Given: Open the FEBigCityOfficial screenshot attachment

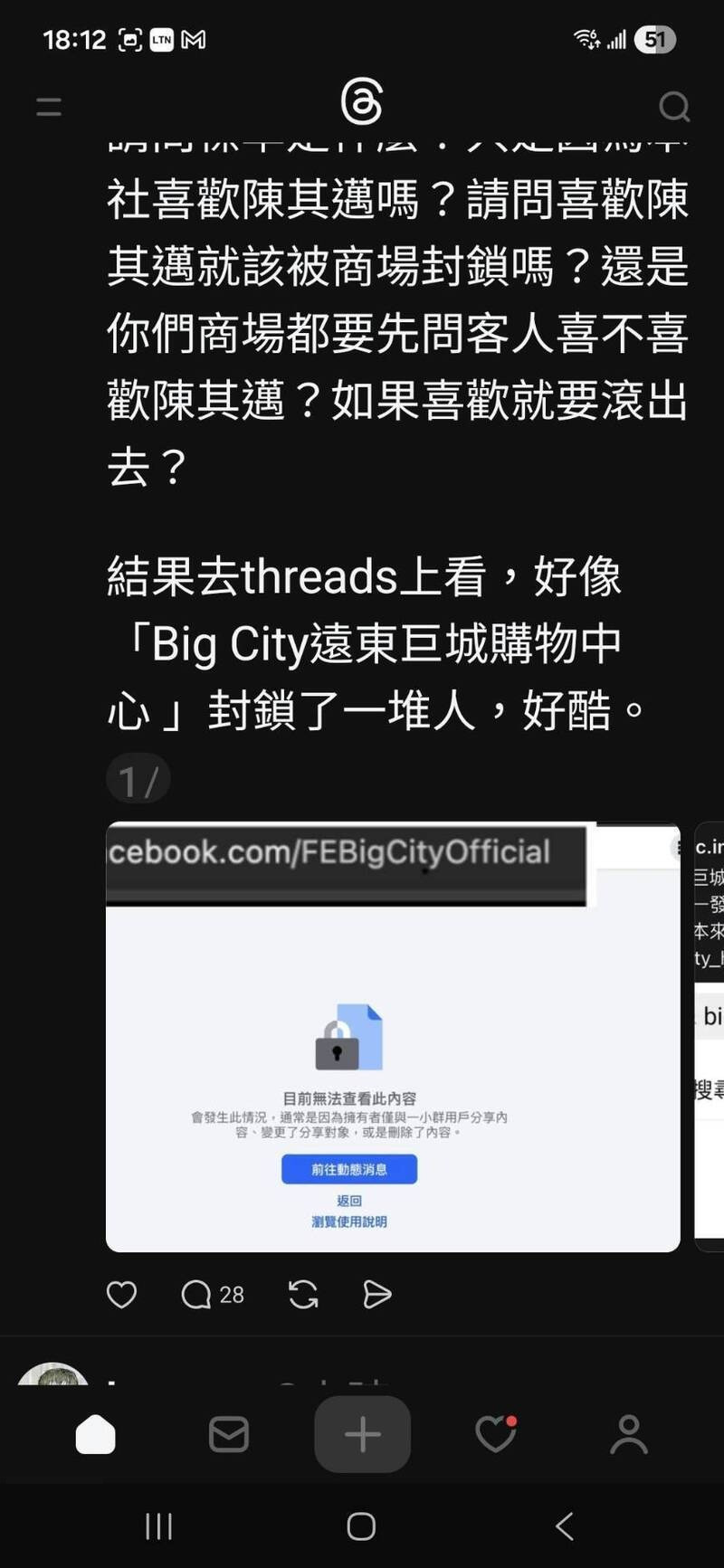Looking at the screenshot, I should (393, 1036).
